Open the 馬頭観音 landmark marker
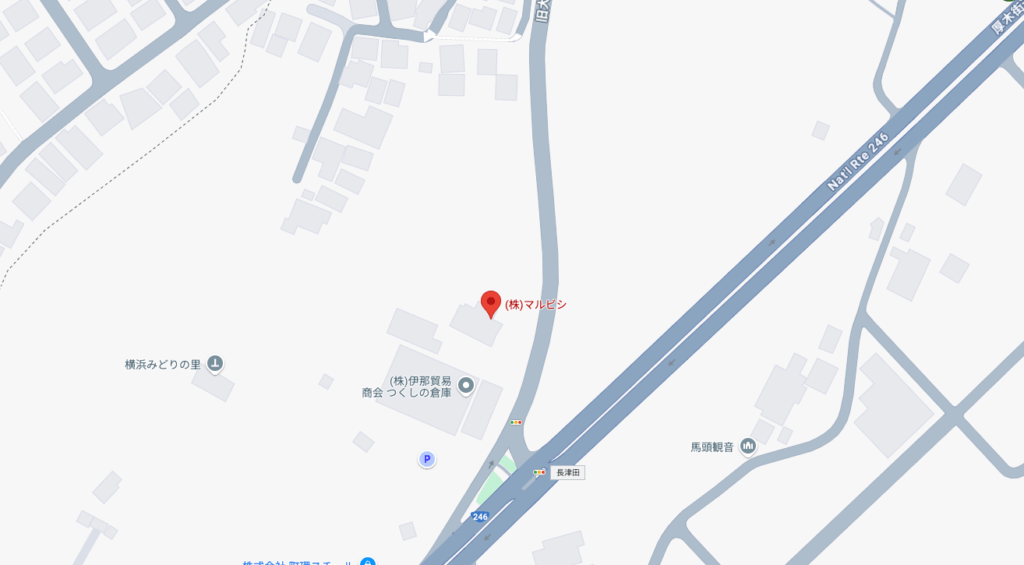 [x=748, y=446]
